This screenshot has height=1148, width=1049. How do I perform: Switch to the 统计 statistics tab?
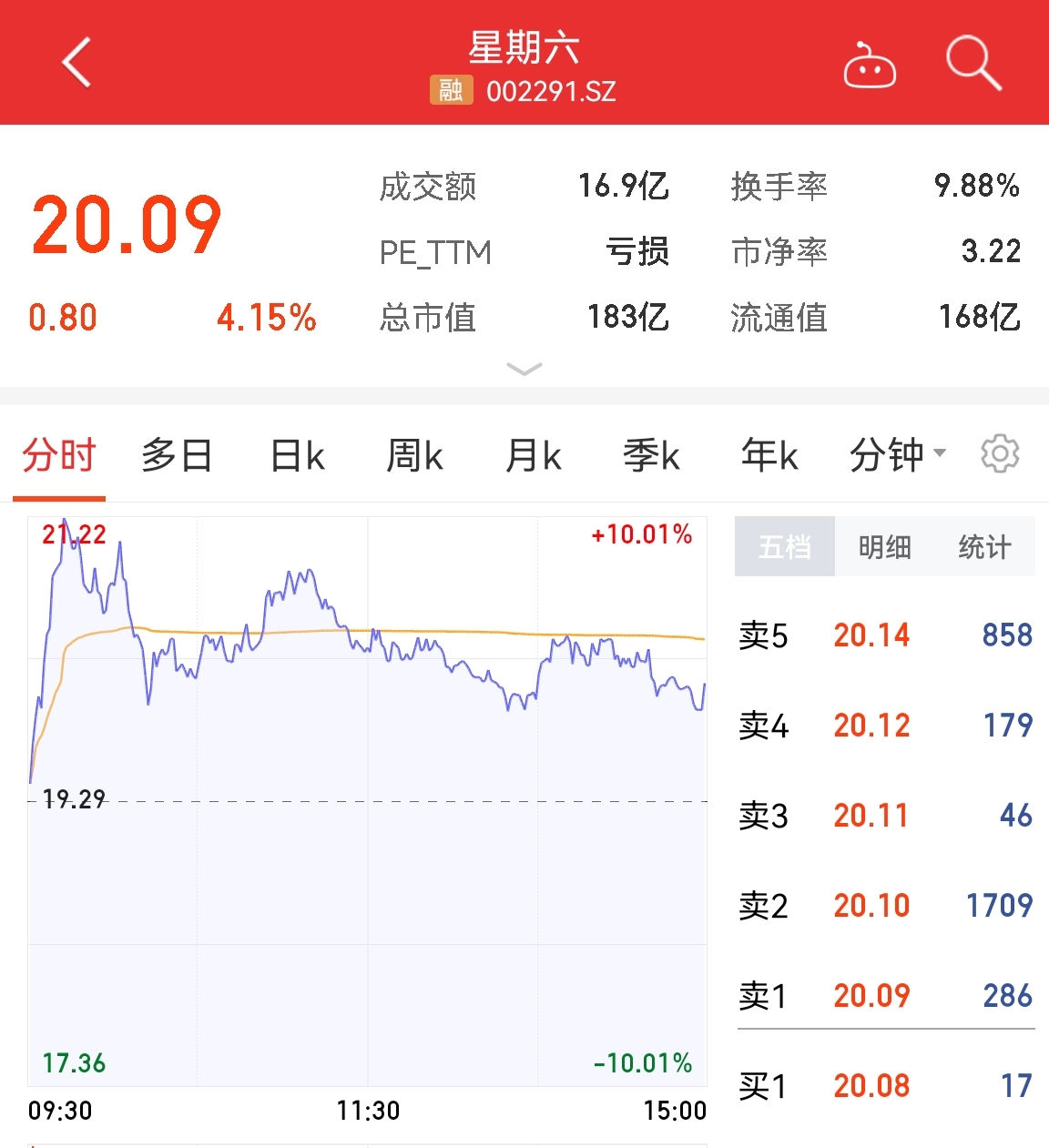[x=984, y=546]
